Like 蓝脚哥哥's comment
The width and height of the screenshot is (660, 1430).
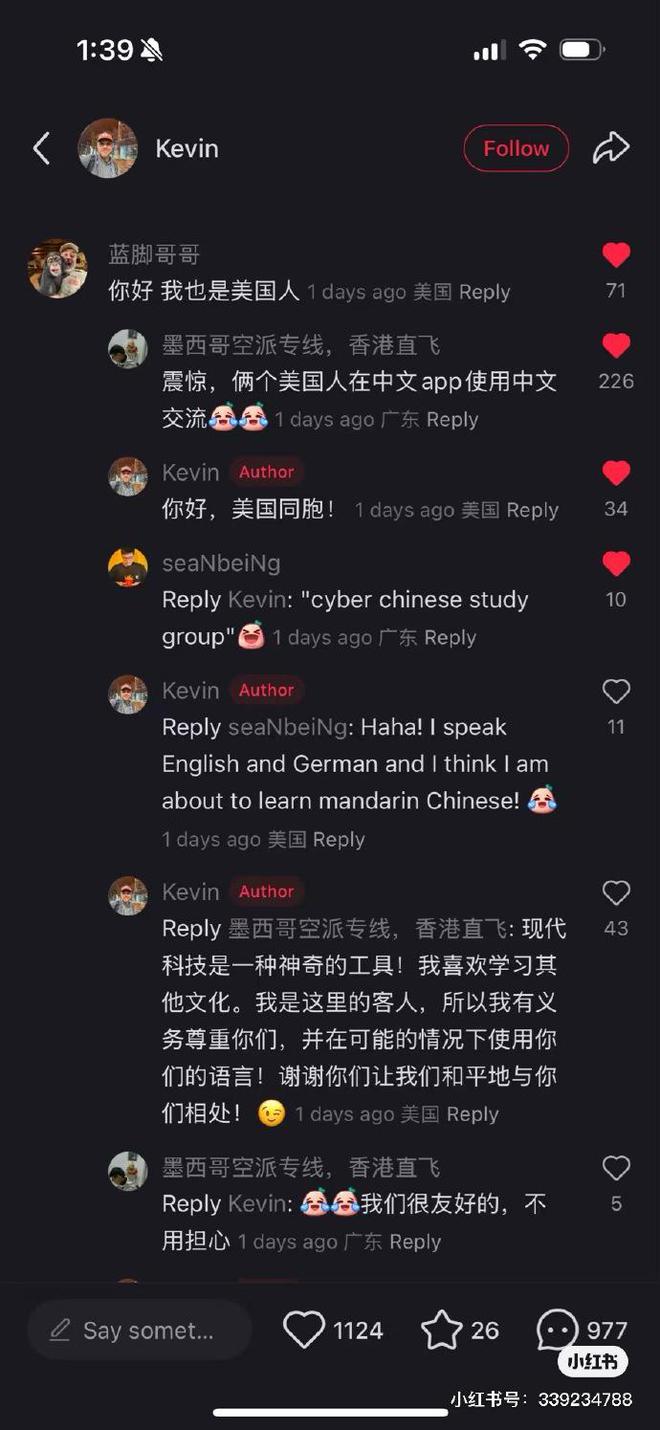616,256
